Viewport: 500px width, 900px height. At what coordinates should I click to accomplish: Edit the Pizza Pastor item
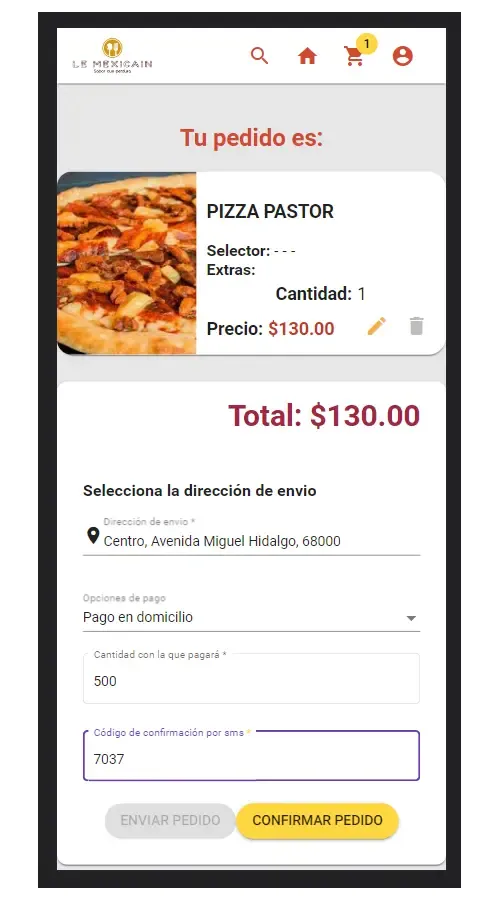[377, 327]
